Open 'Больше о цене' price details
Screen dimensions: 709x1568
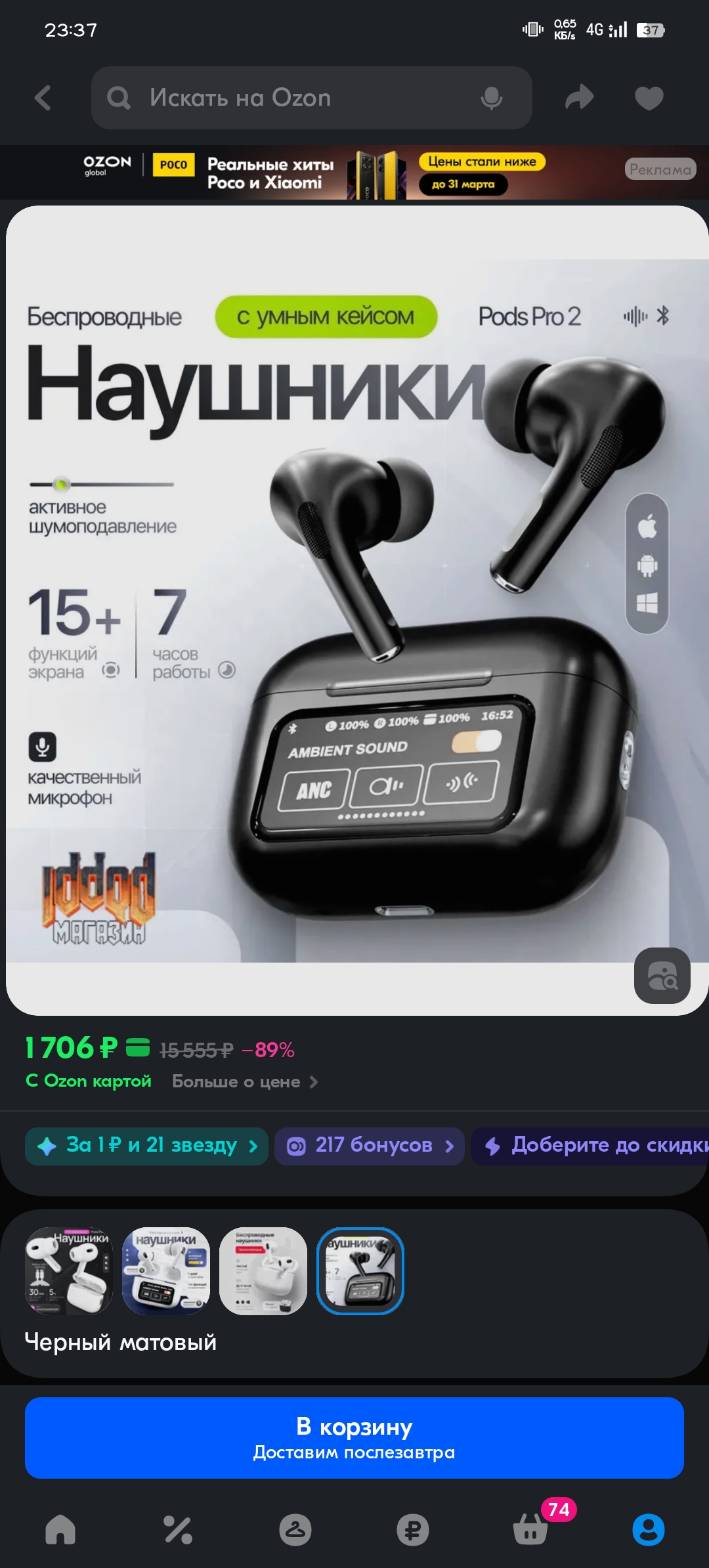tap(244, 1081)
